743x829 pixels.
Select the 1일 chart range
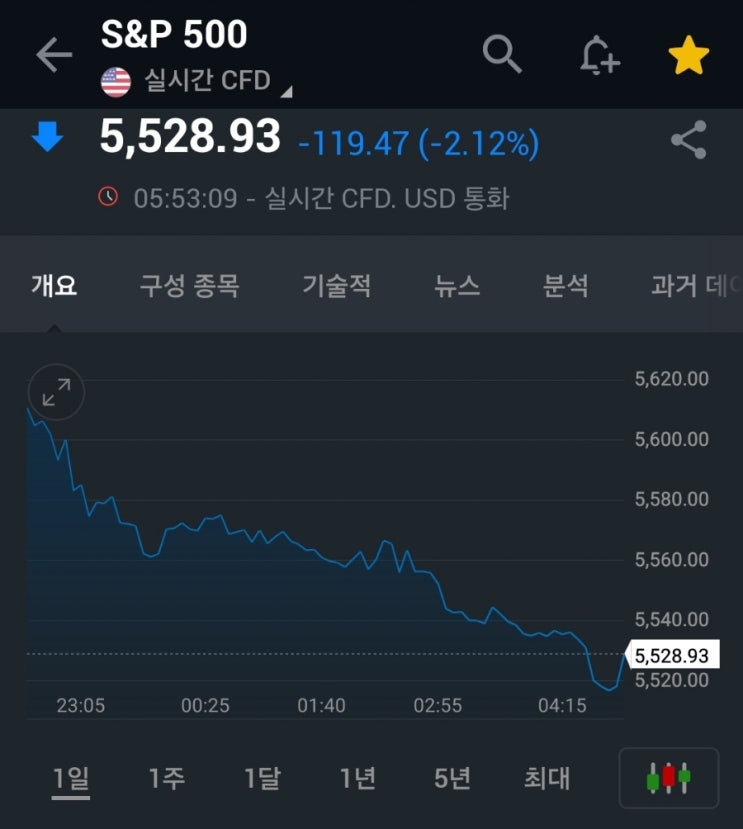(x=70, y=778)
